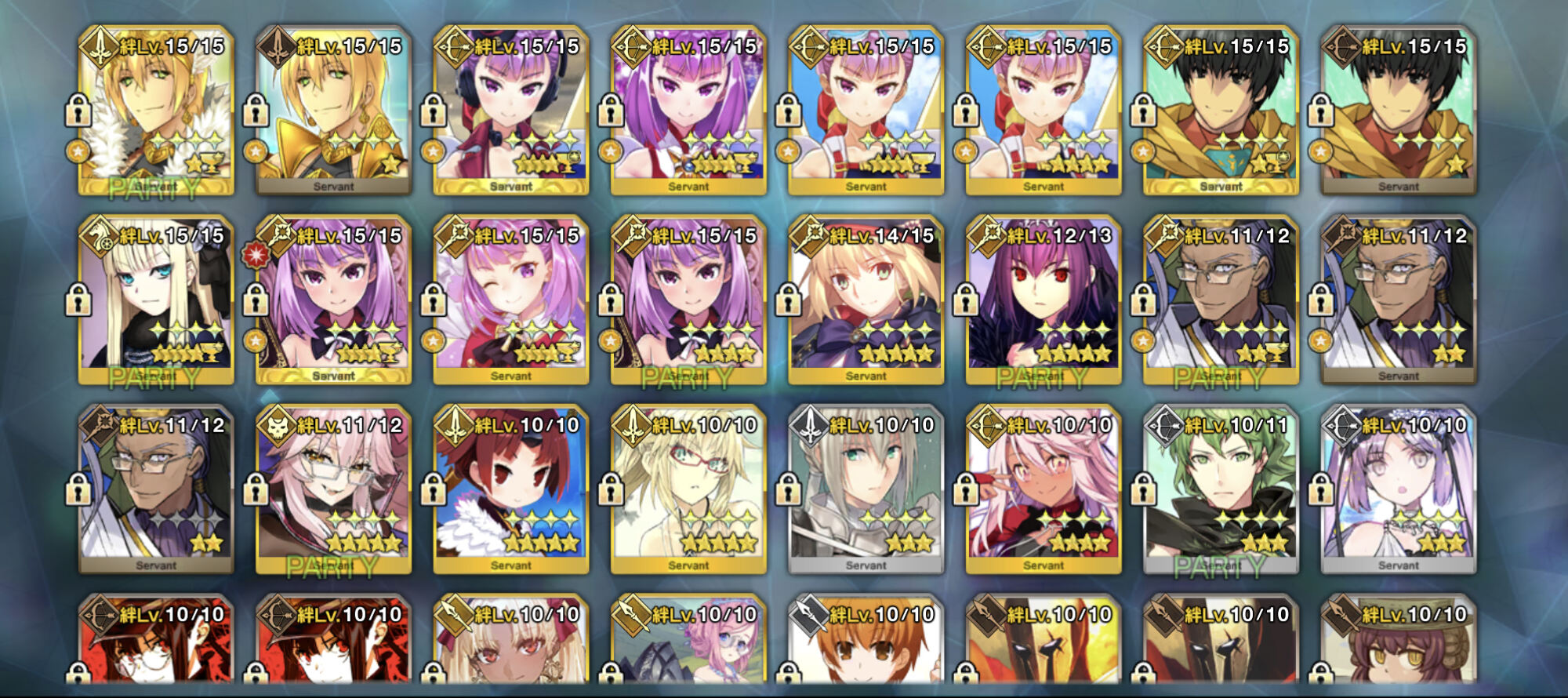
Task: Choose the winking purple-haired Caster card
Action: point(511,300)
